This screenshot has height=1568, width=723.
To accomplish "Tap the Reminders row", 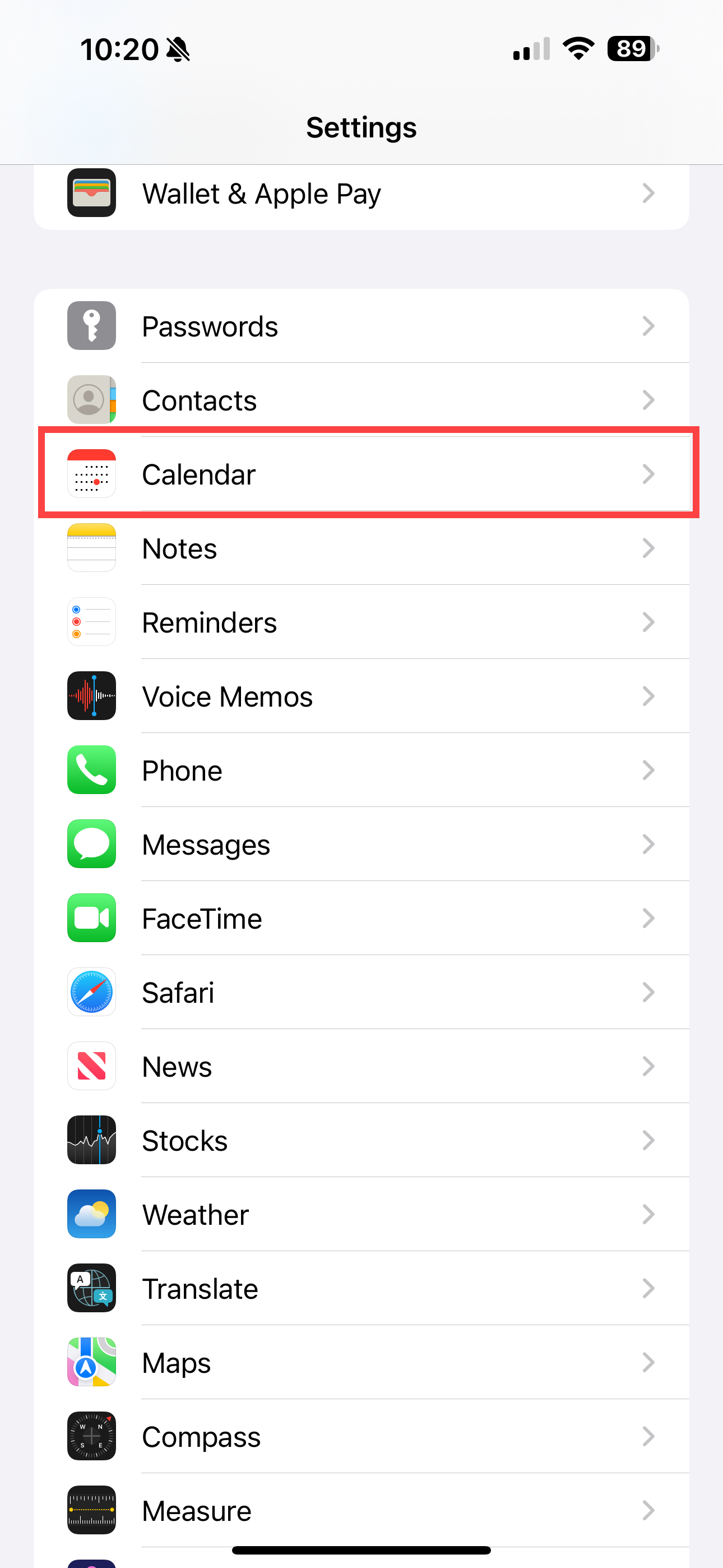I will [361, 622].
